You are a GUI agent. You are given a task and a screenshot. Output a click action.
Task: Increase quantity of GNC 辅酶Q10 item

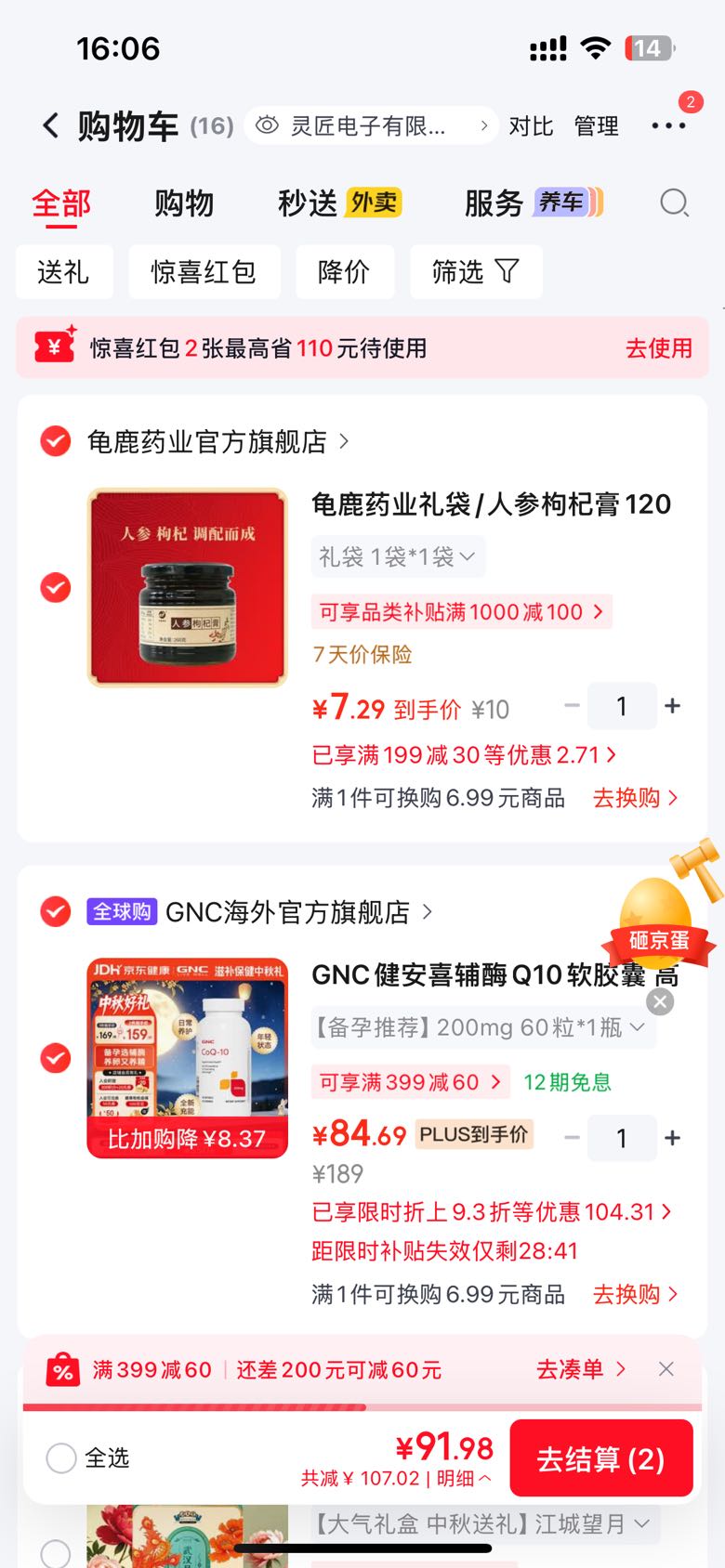click(673, 1138)
